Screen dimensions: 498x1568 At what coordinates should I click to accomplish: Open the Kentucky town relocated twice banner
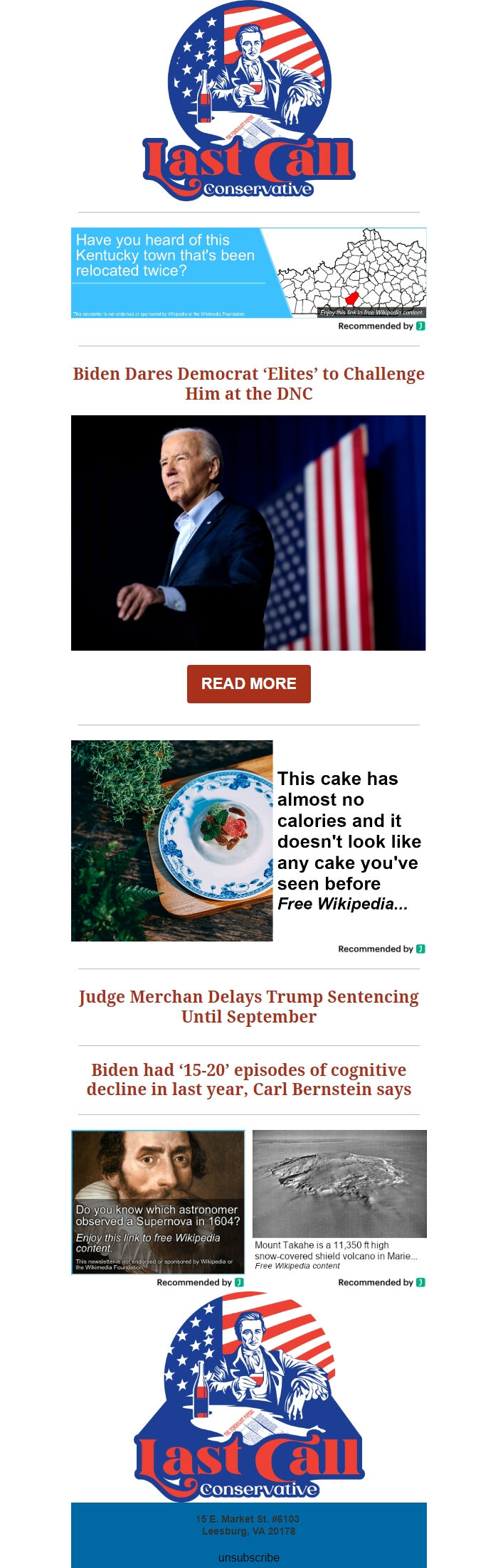(248, 272)
